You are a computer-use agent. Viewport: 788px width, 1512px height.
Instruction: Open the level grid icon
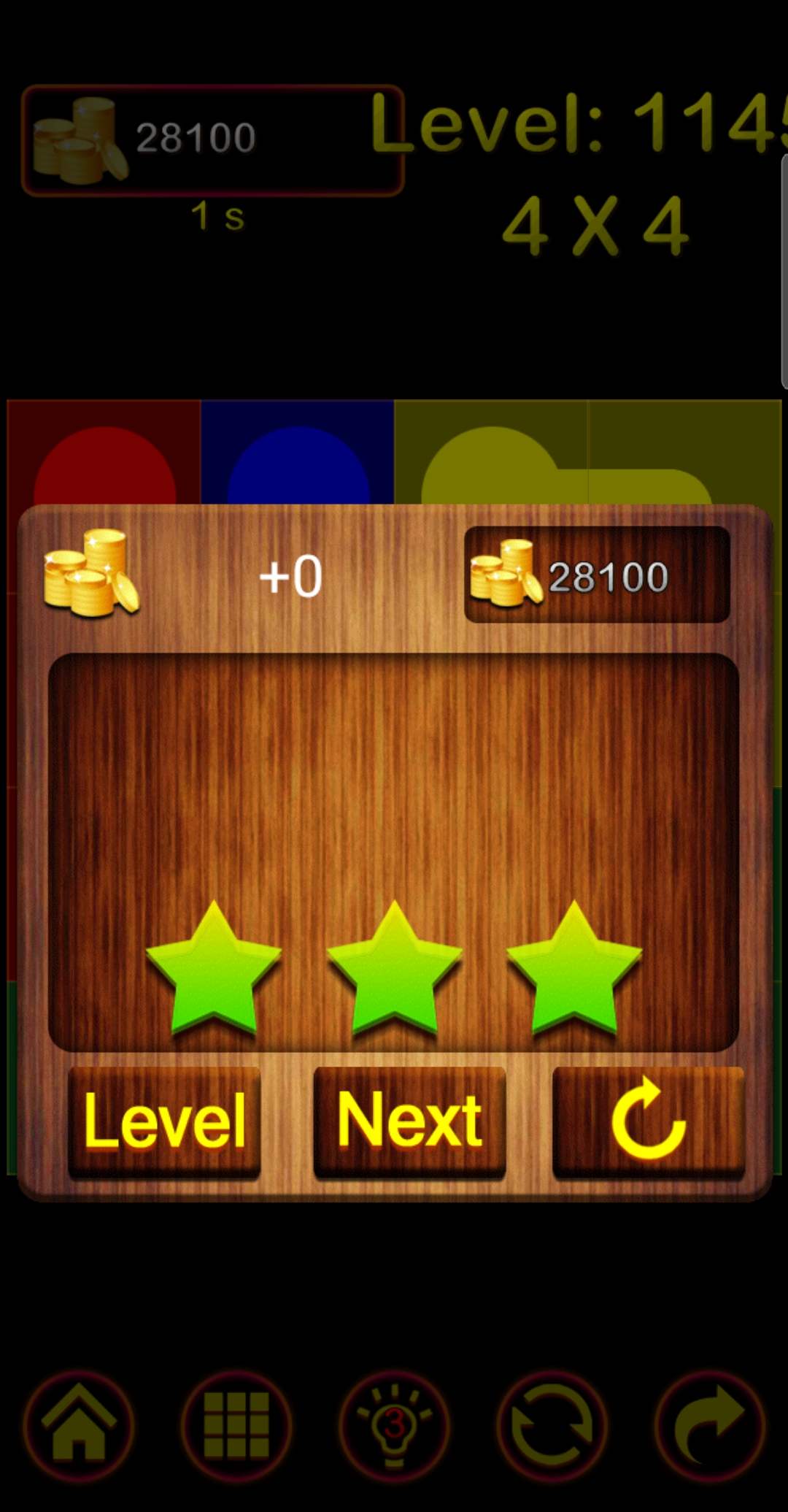[x=236, y=1424]
